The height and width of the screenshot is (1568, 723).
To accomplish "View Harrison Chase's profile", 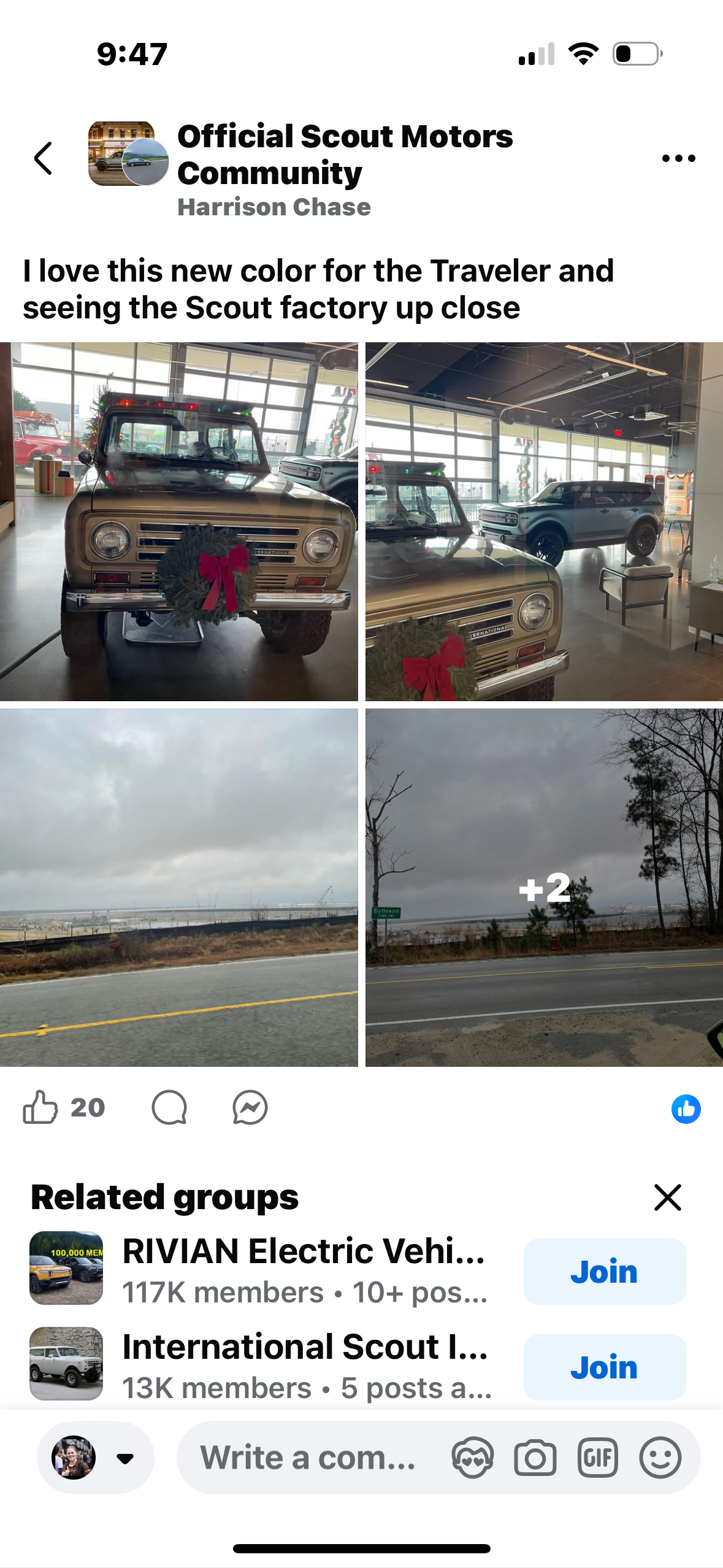I will point(274,207).
